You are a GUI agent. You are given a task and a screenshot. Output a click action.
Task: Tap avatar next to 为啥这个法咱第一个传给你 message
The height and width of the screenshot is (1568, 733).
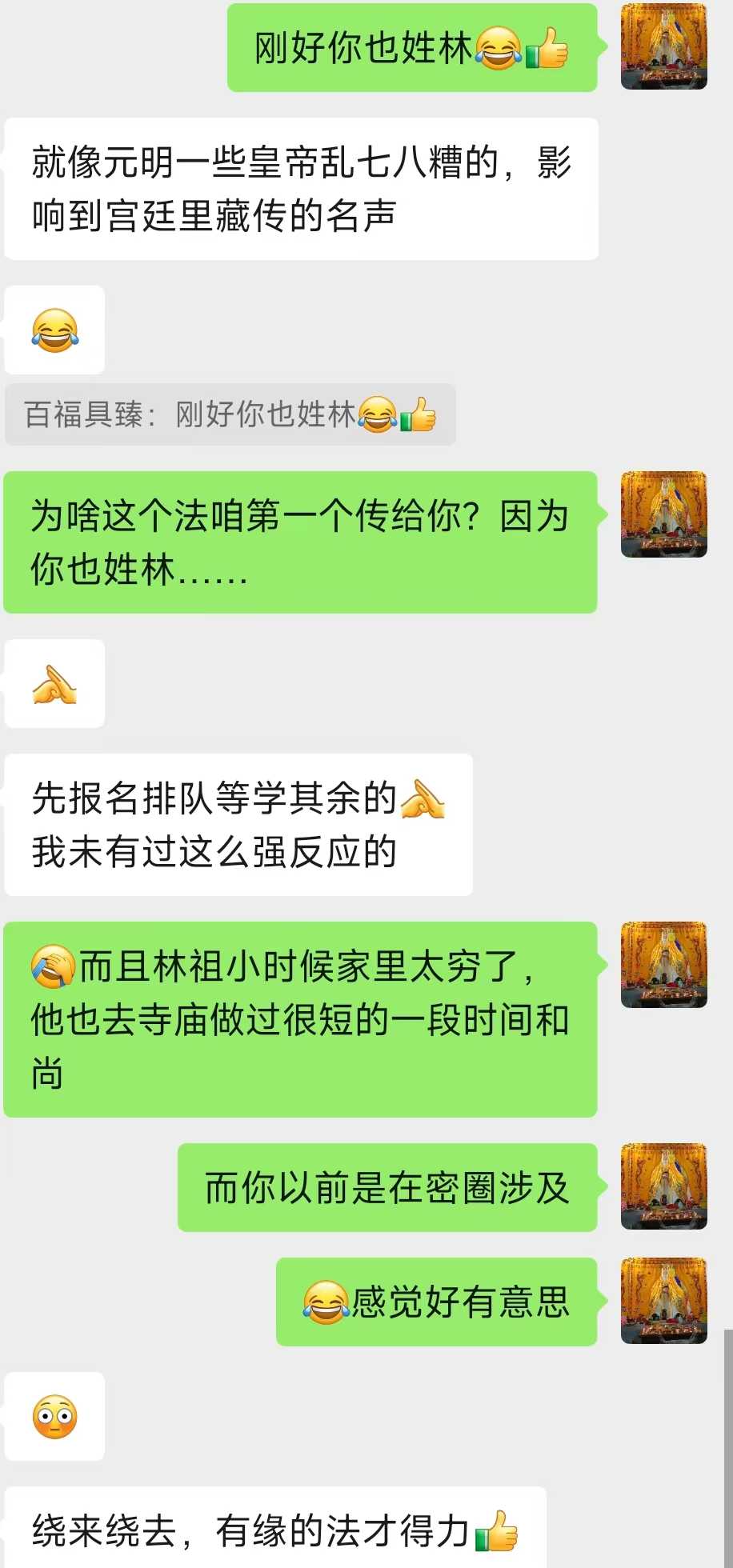[x=663, y=514]
